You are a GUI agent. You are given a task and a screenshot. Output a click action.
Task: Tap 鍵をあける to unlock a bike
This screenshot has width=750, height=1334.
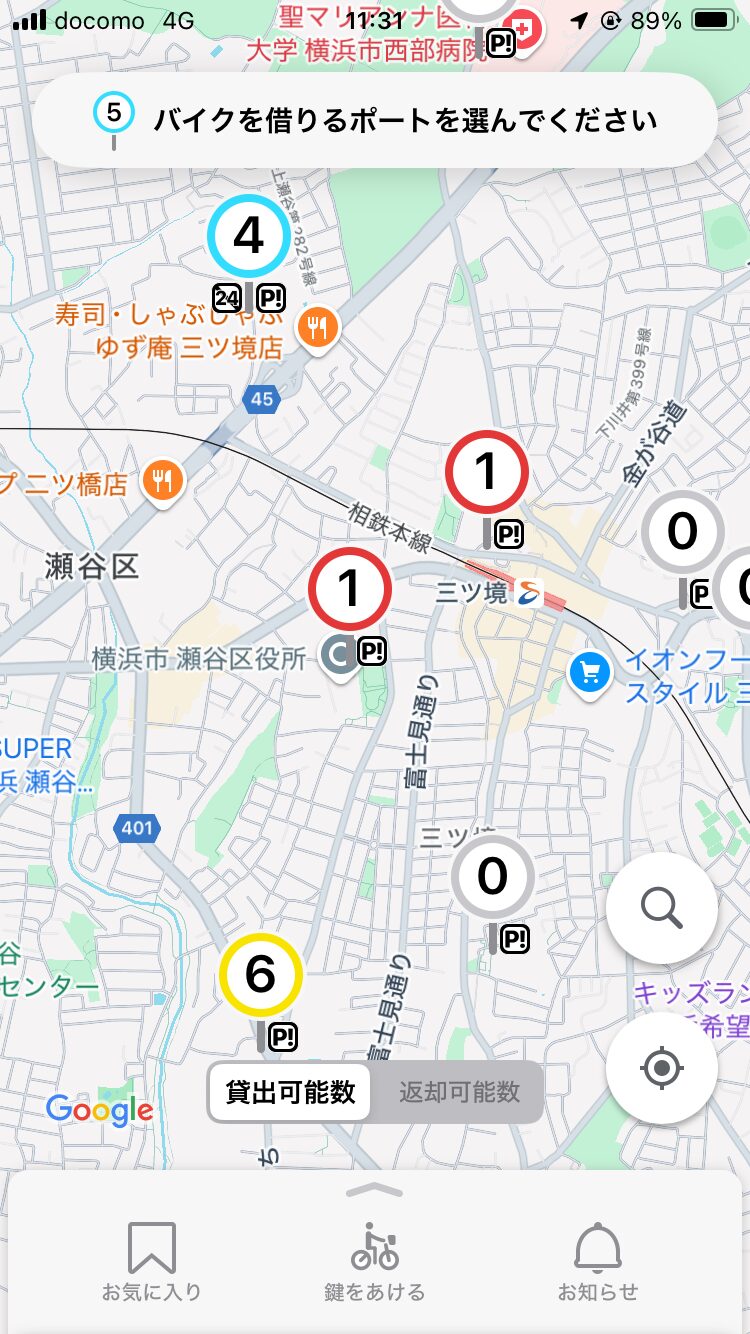(x=375, y=1260)
